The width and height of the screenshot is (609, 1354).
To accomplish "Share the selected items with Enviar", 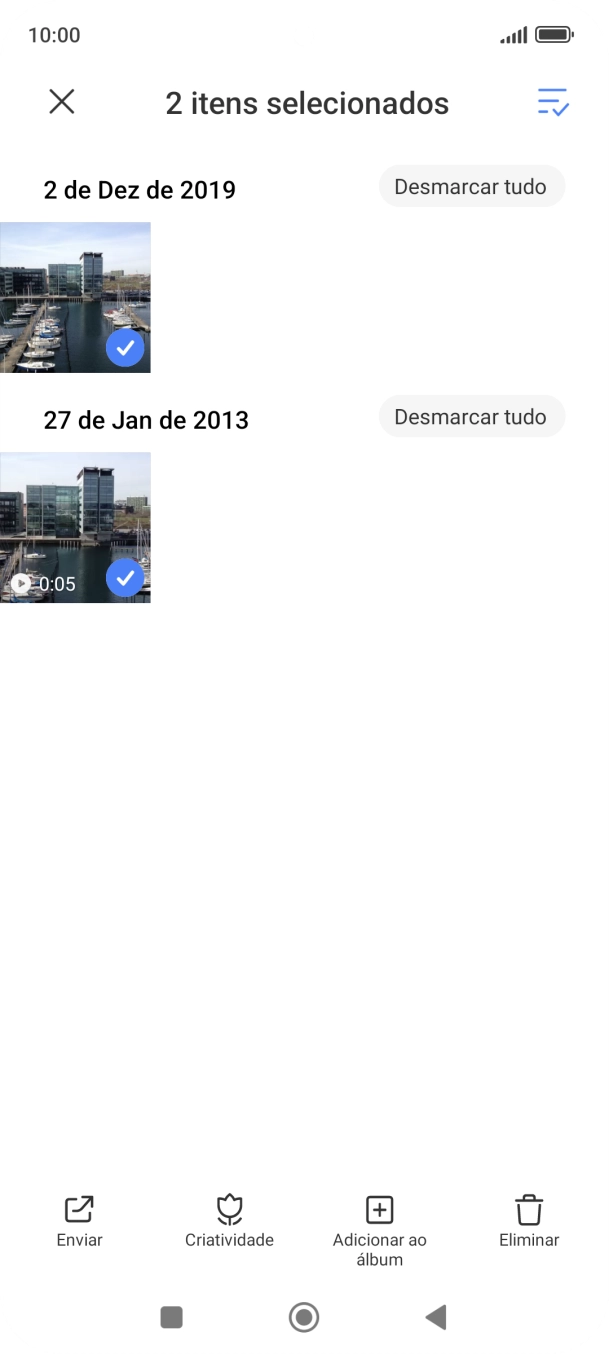I will [79, 1221].
